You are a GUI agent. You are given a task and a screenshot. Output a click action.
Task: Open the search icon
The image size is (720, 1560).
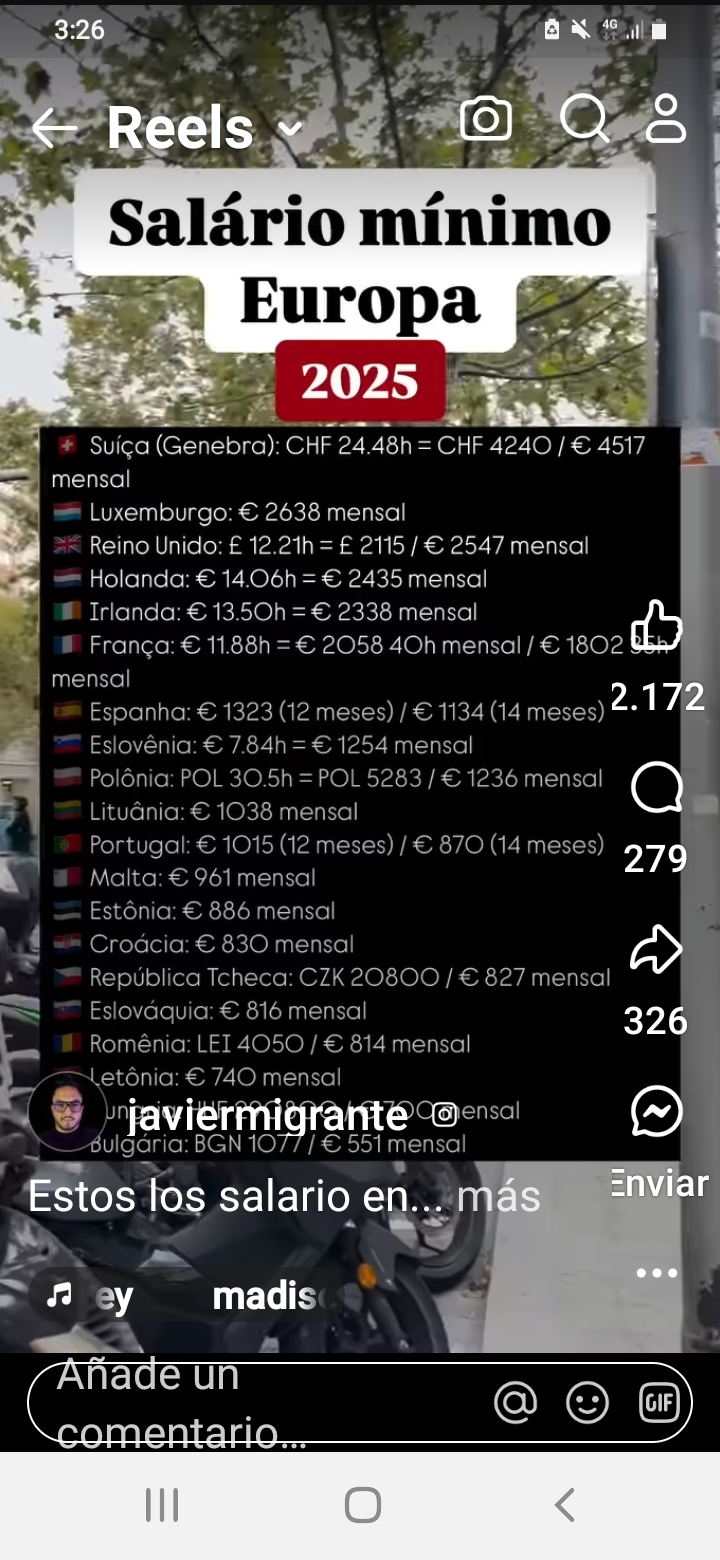pyautogui.click(x=584, y=120)
